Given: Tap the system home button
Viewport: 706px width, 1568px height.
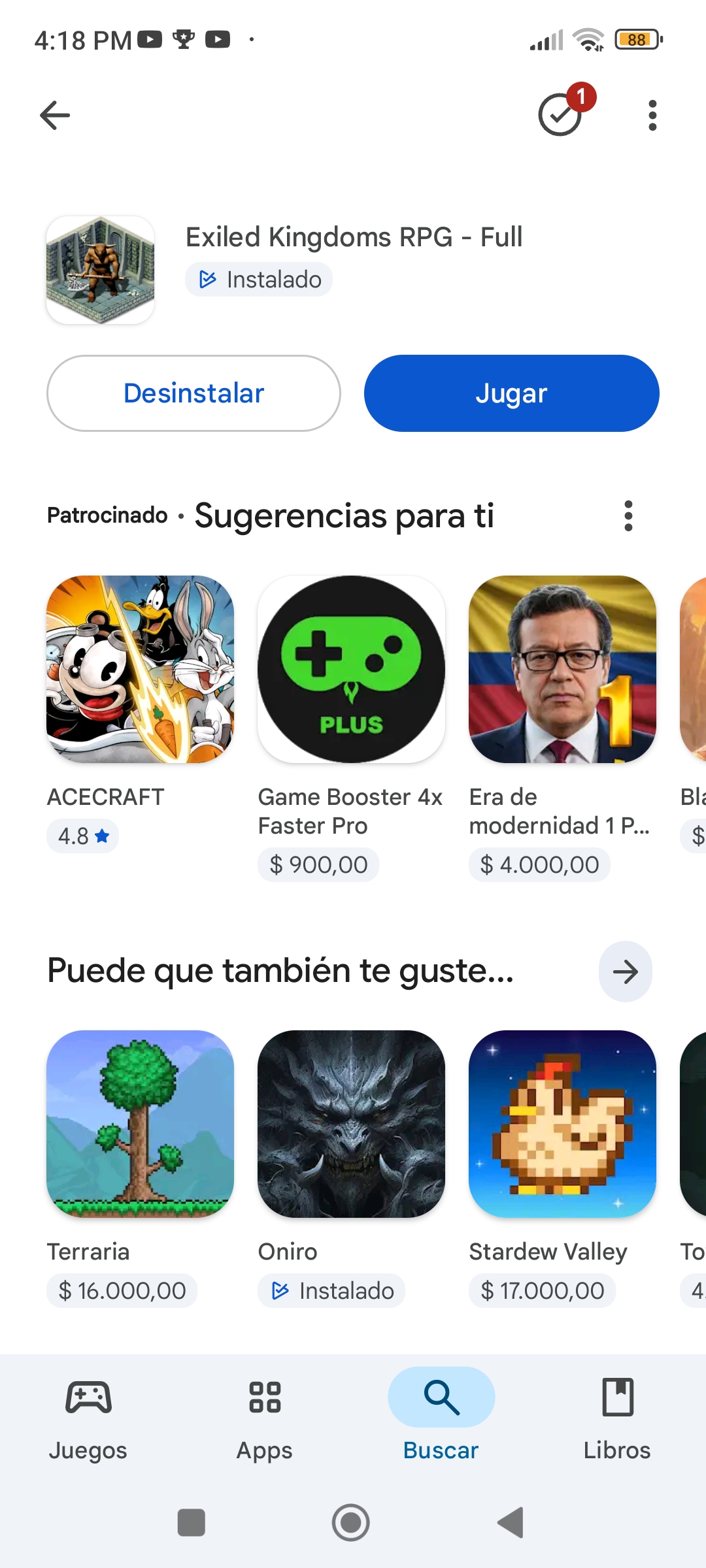Looking at the screenshot, I should [351, 1522].
